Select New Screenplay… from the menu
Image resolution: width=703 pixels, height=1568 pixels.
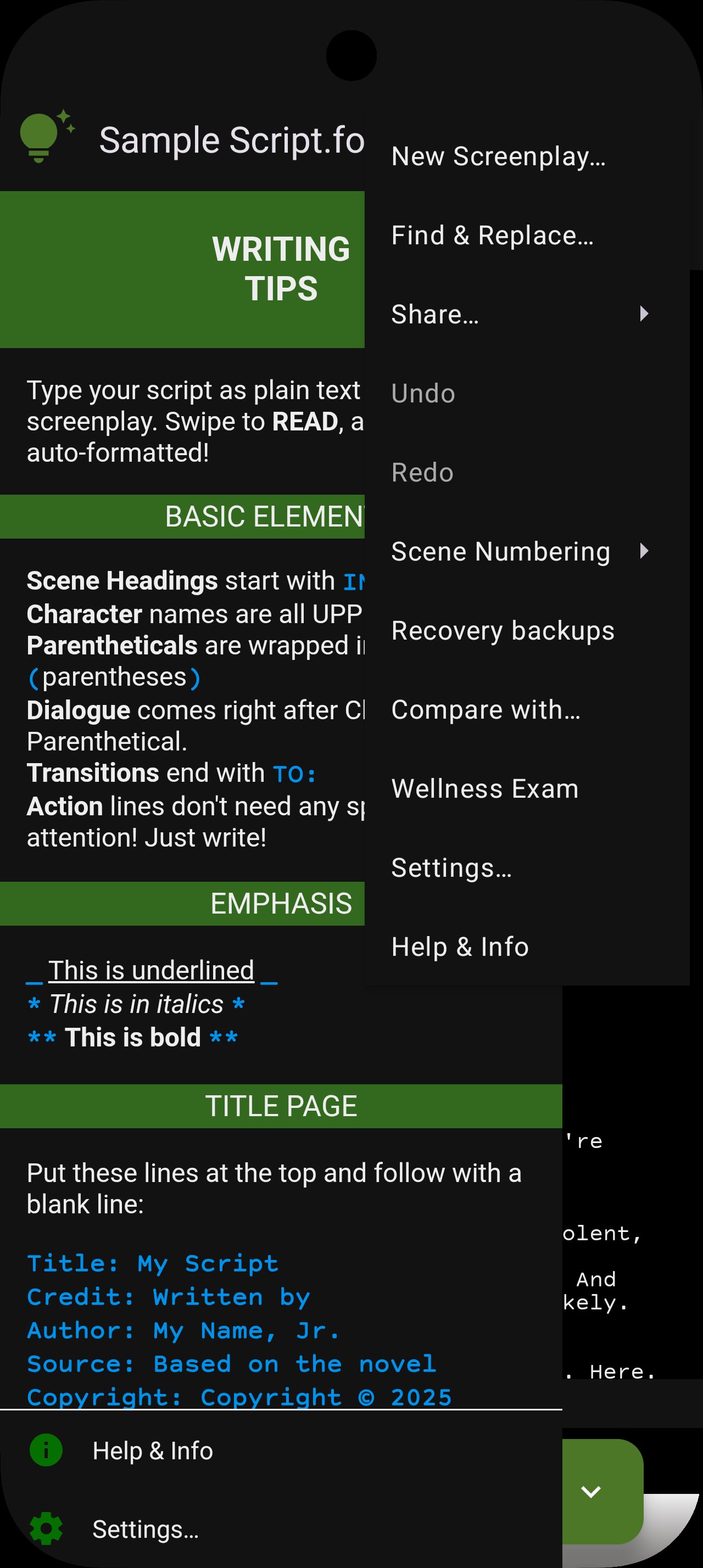click(x=498, y=156)
